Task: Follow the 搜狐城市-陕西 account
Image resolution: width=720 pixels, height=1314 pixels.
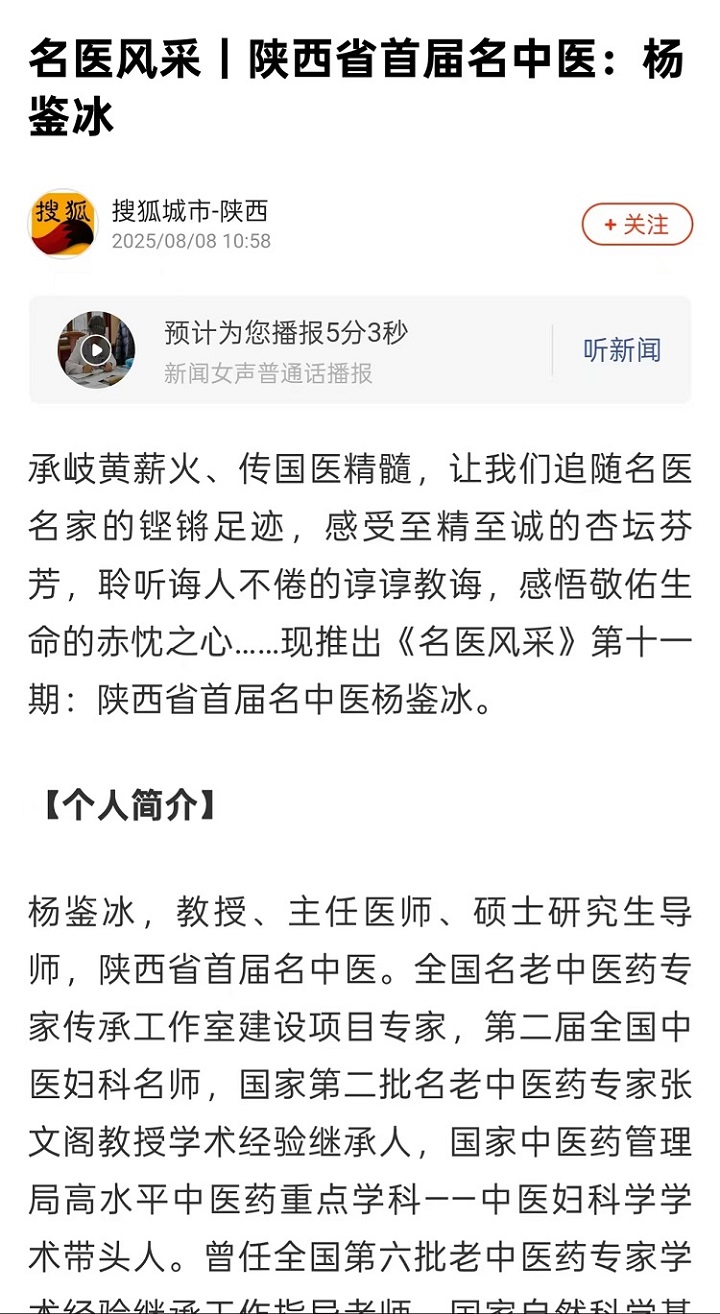Action: click(637, 225)
